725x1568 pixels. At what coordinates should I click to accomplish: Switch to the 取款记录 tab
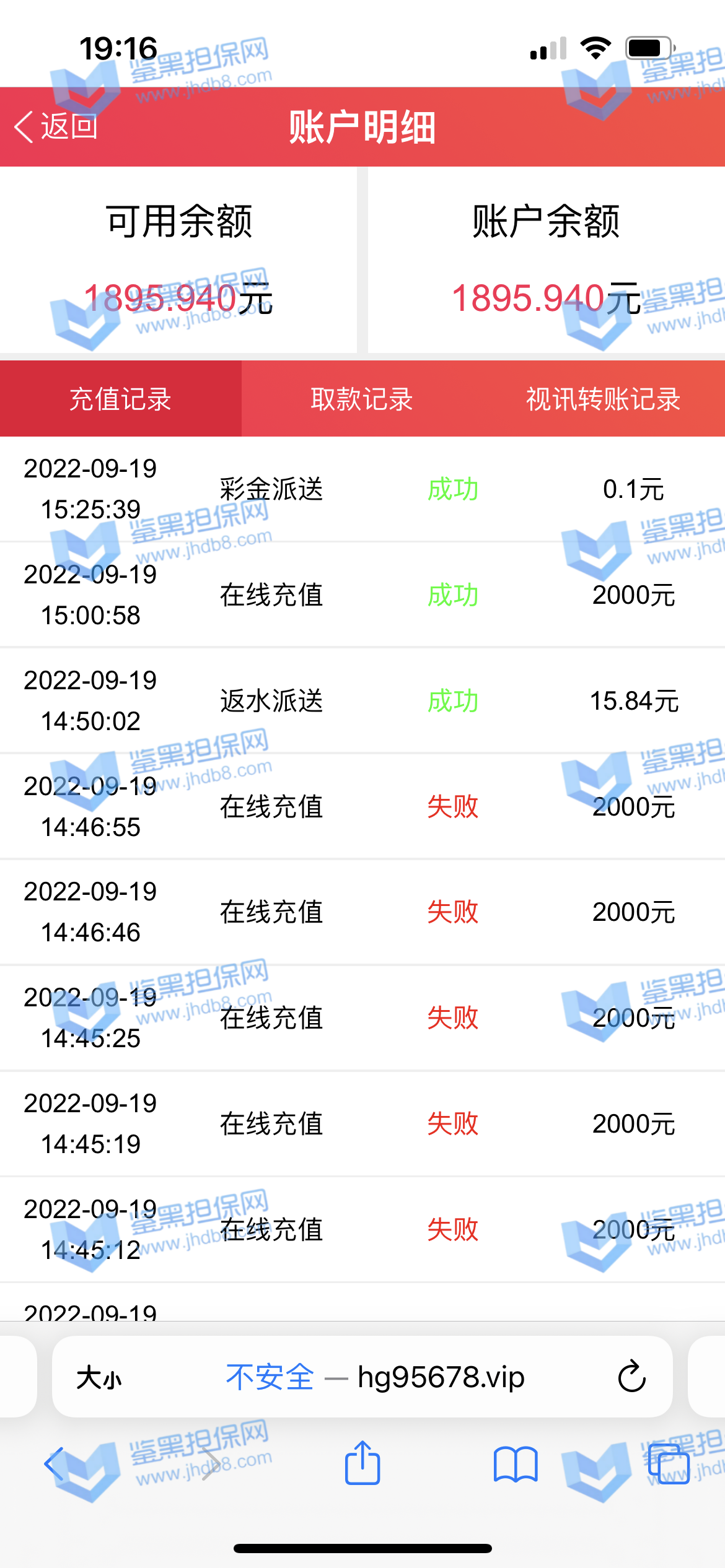tap(362, 399)
